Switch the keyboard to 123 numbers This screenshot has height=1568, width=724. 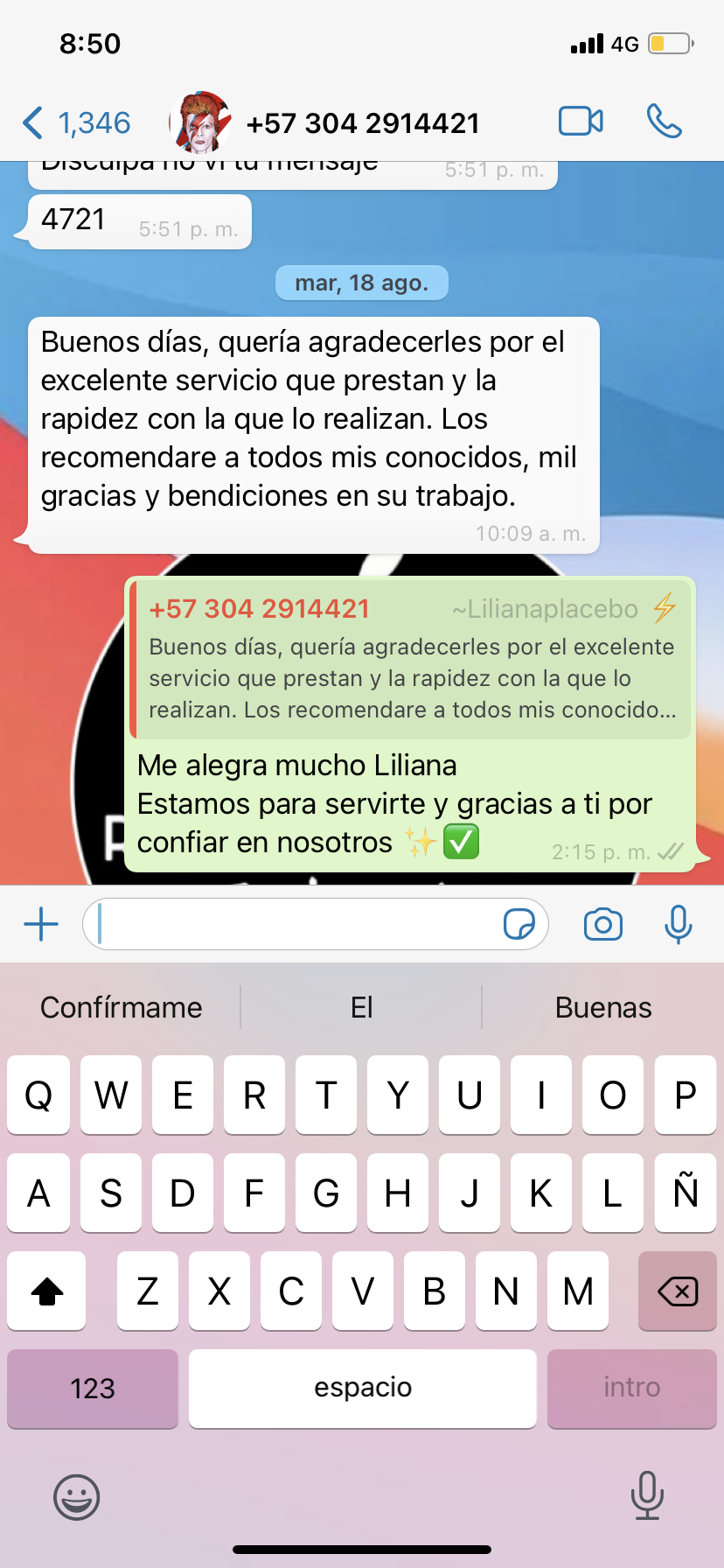click(x=93, y=1388)
